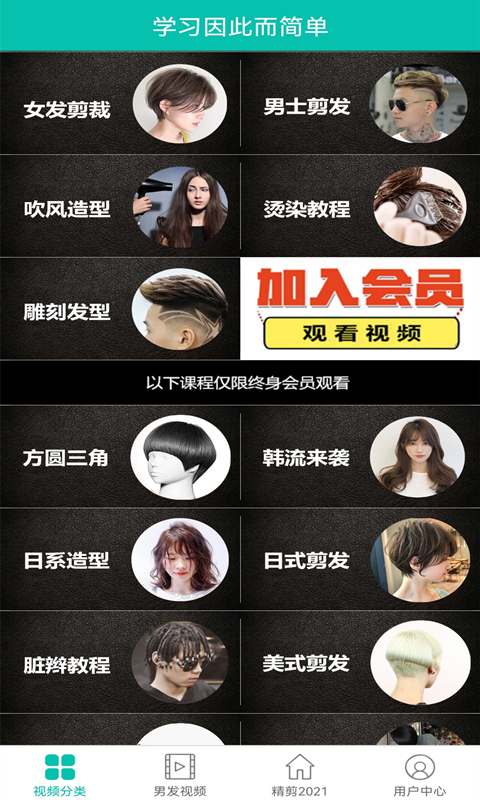Open the 方圆三角 course
This screenshot has width=480, height=800.
(120, 457)
